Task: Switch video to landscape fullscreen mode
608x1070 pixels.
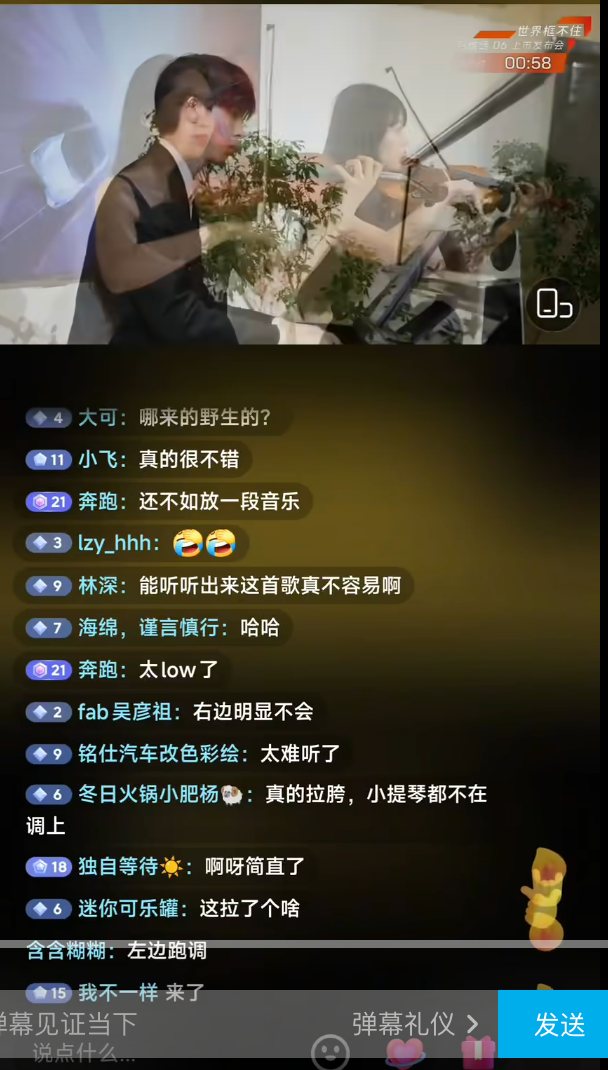Action: [553, 304]
